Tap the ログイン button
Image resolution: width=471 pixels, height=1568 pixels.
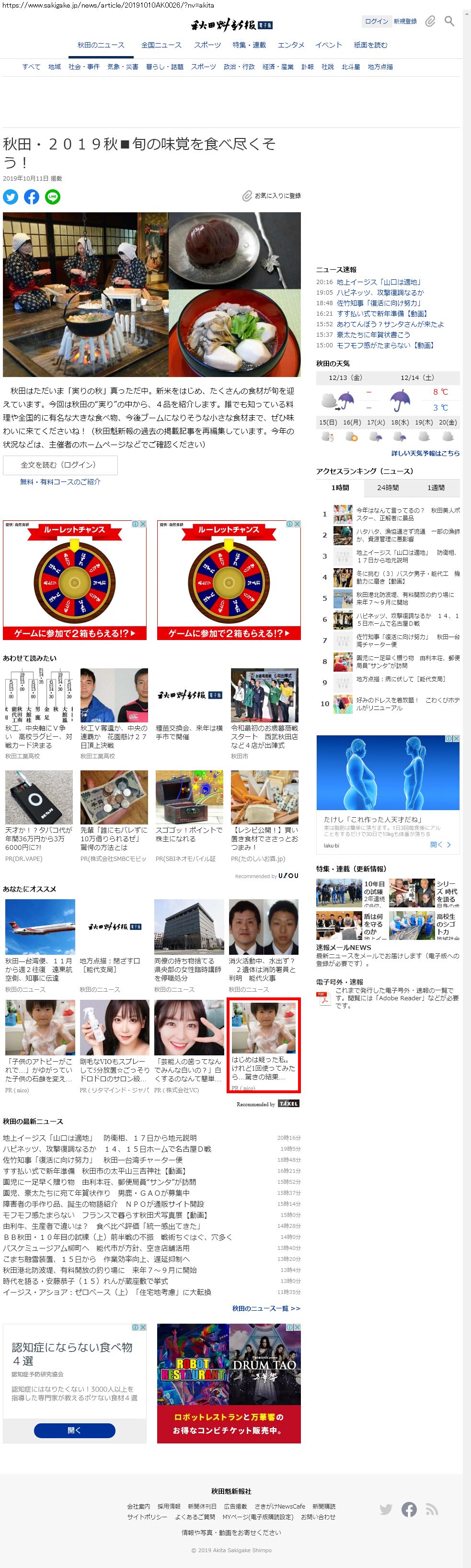pos(376,21)
